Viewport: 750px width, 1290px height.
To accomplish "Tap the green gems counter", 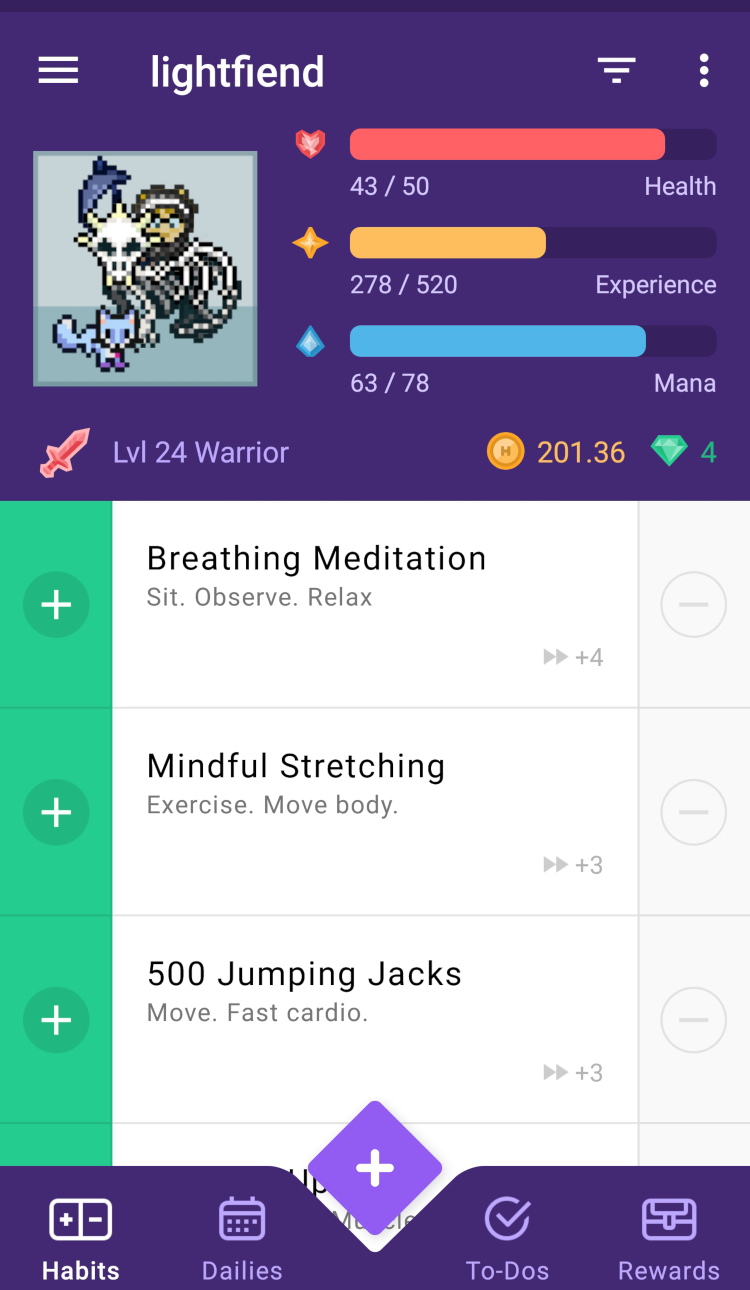I will [684, 452].
